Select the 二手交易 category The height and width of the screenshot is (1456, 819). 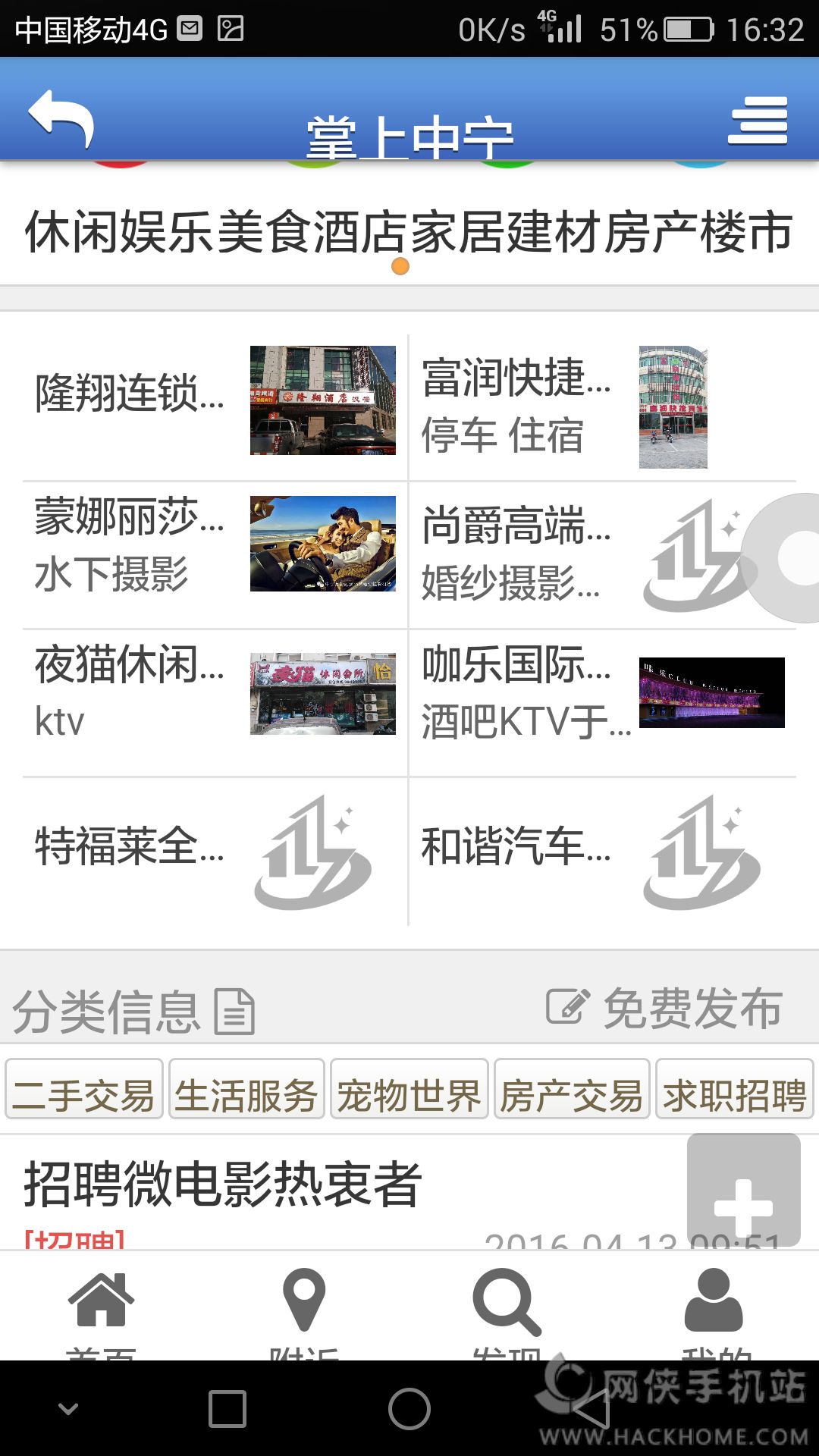point(83,1095)
